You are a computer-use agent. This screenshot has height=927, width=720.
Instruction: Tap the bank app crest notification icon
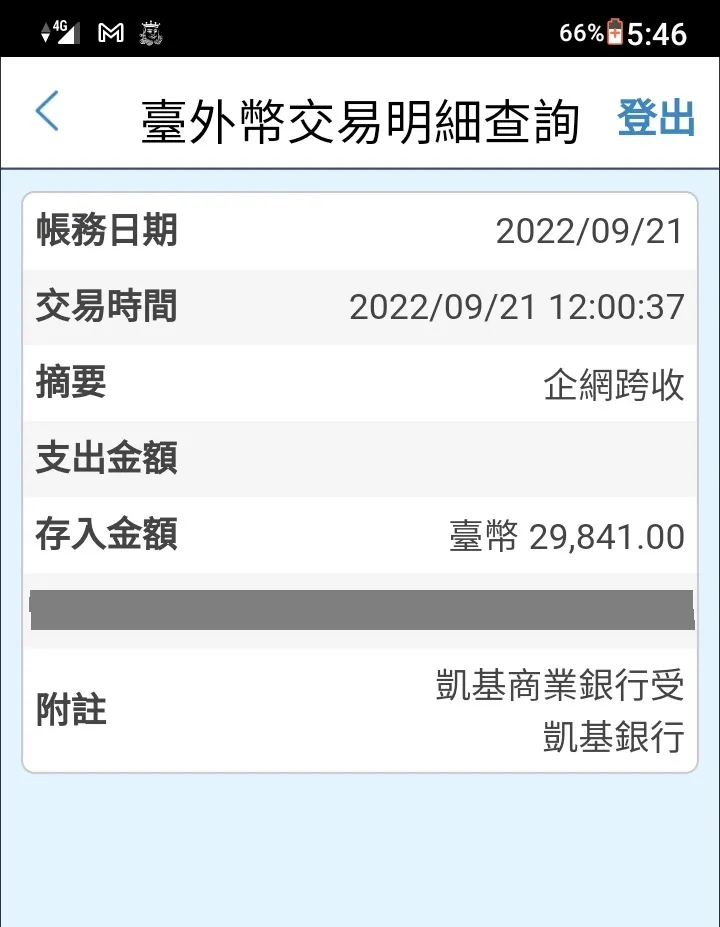point(151,32)
